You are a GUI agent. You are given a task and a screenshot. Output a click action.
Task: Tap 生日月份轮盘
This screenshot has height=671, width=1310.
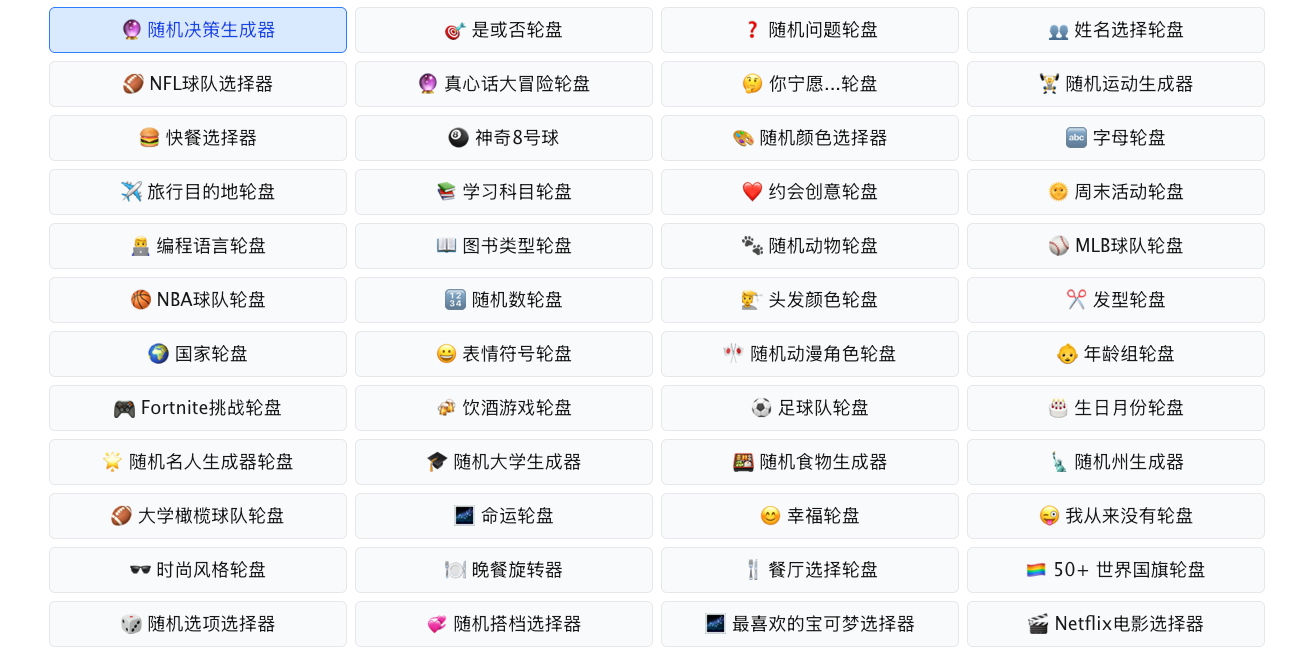click(1116, 408)
